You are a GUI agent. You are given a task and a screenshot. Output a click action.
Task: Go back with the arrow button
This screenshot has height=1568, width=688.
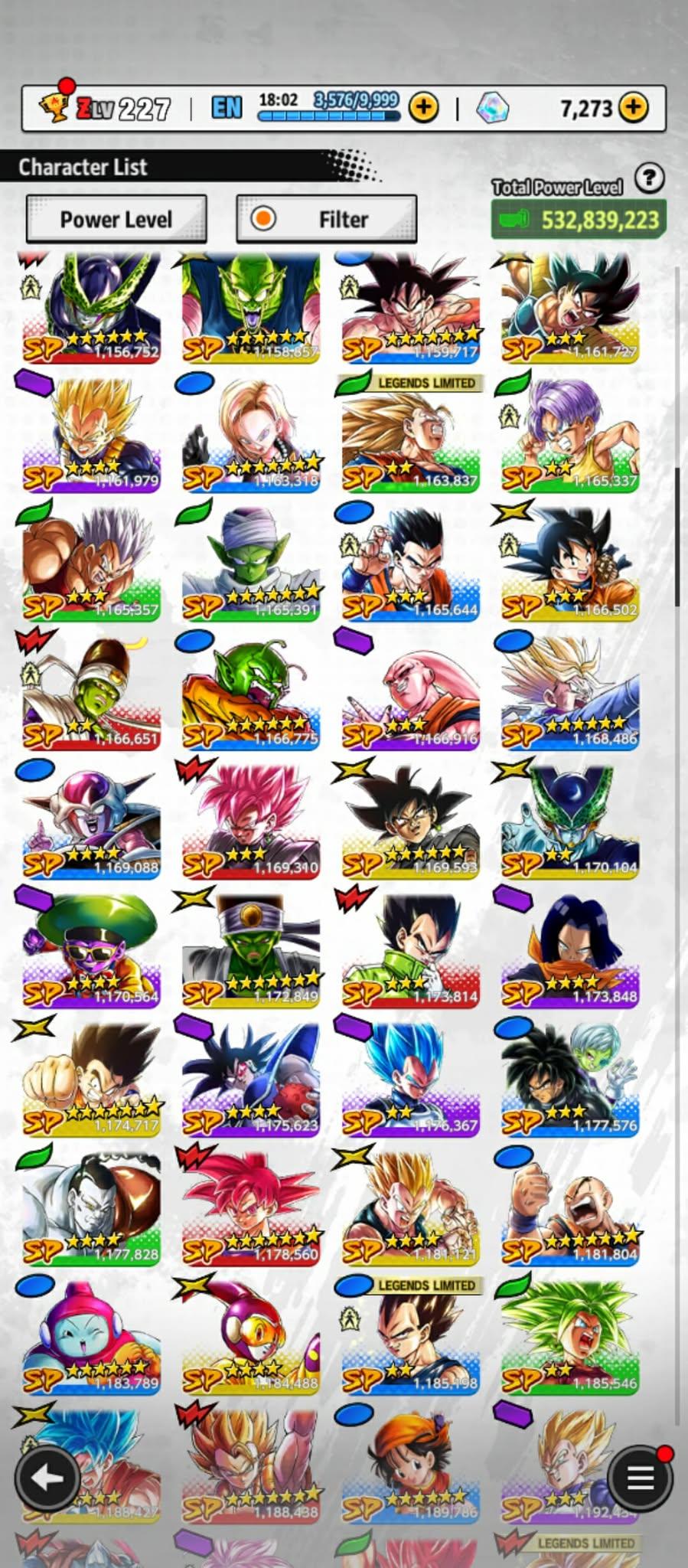(47, 1478)
